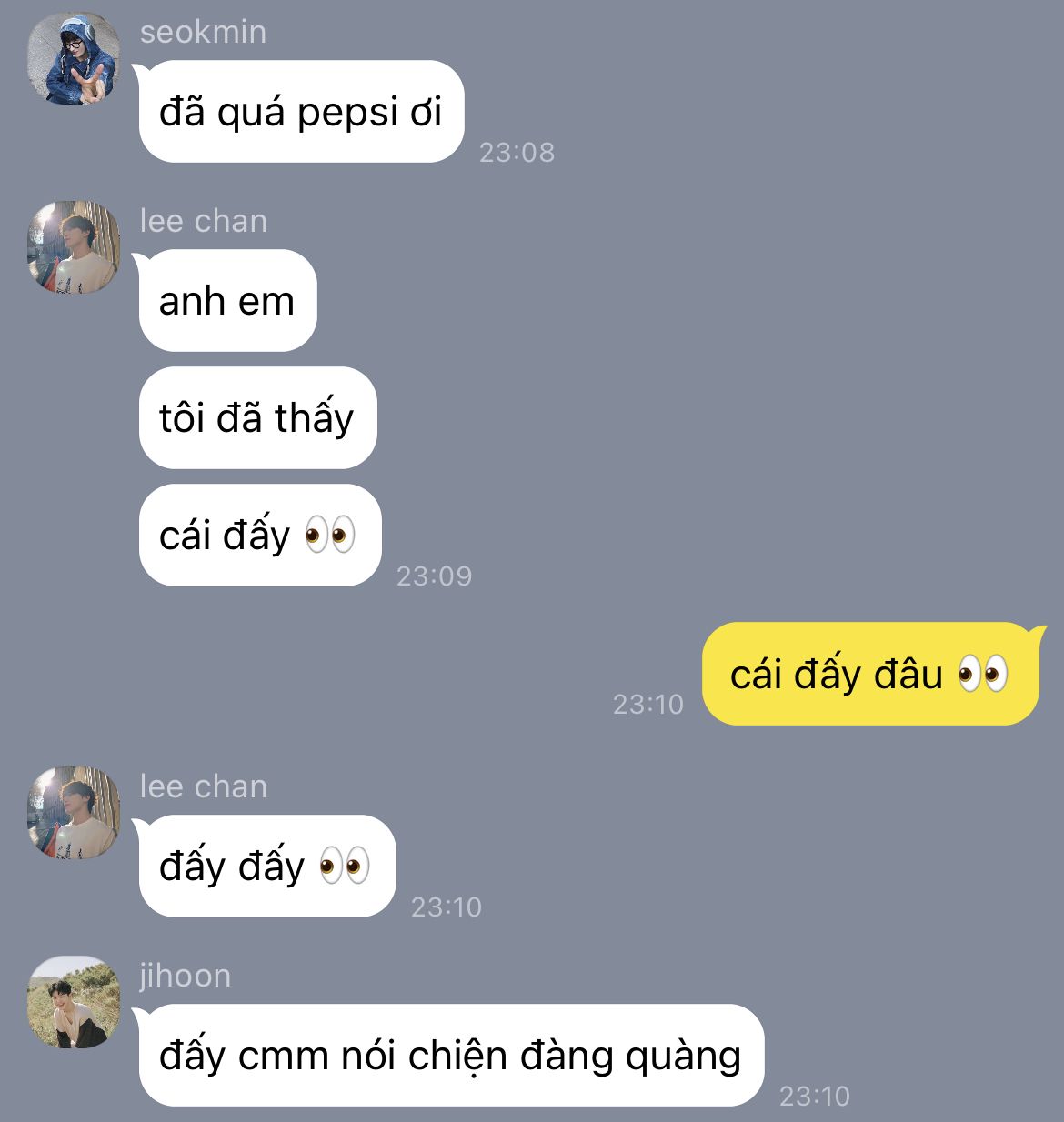Open seokmin's profile picture

click(x=74, y=59)
